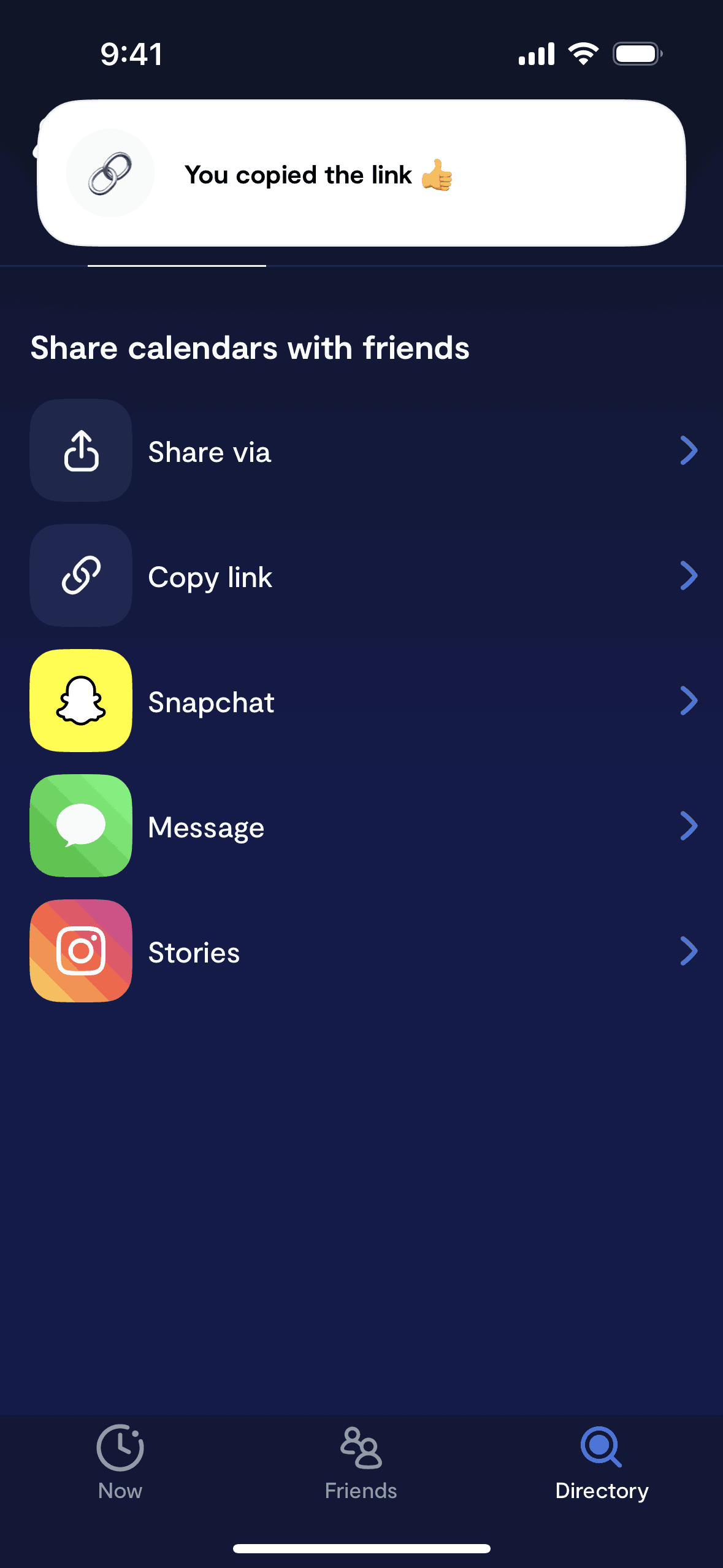
Task: Share to Instagram Stories
Action: (x=362, y=951)
